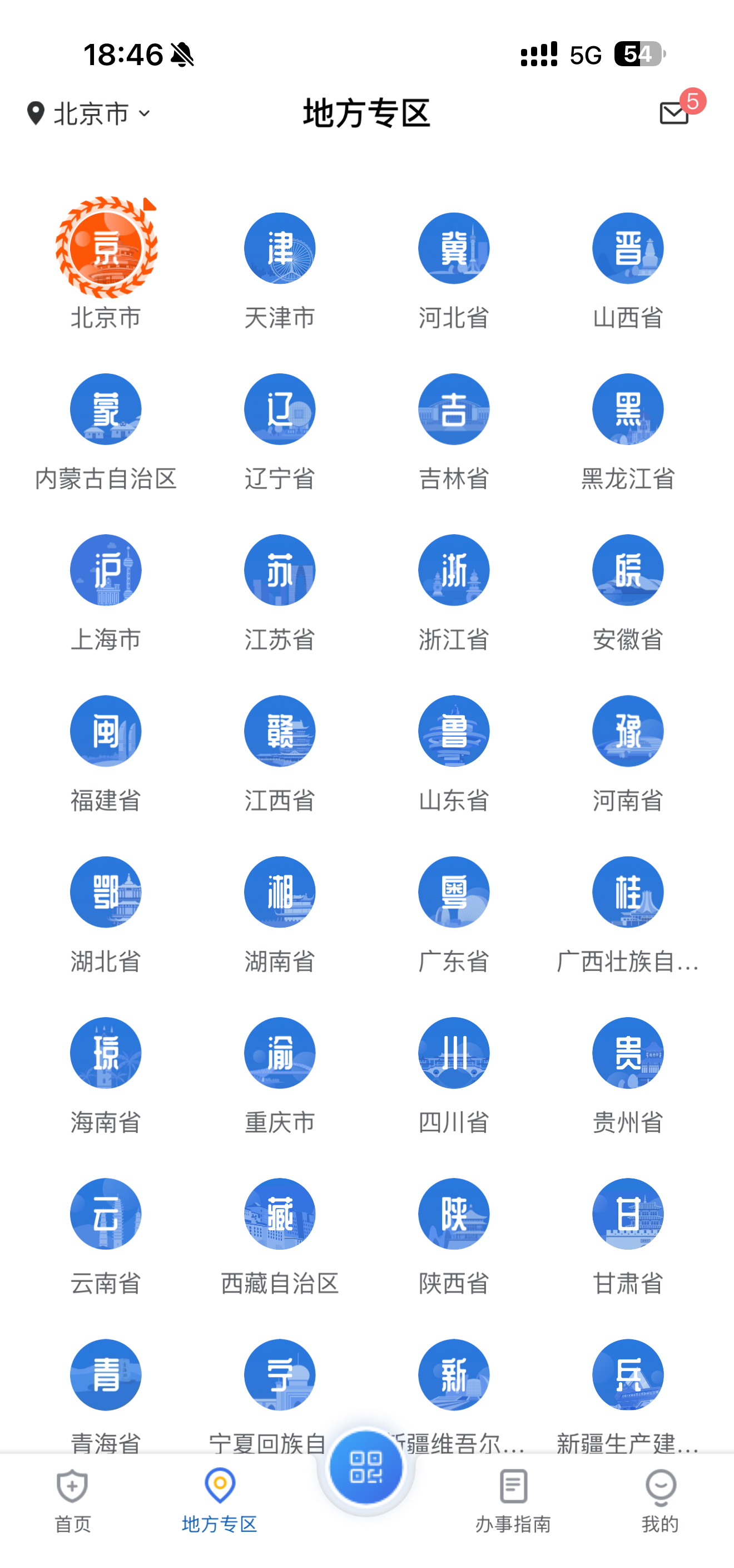The image size is (734, 1568).
Task: Select the 地方专区 tab
Action: tap(220, 1500)
